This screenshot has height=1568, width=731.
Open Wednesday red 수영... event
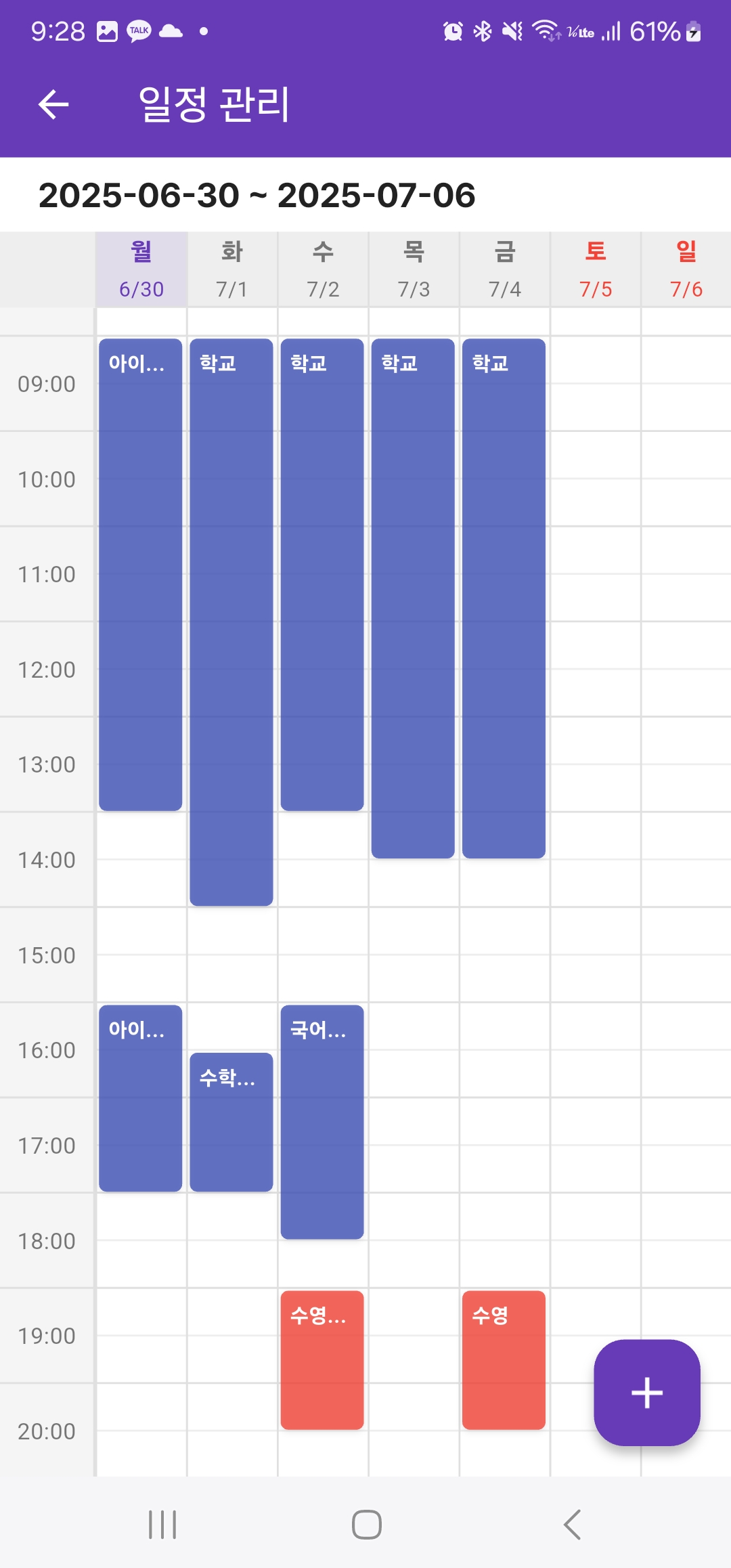(322, 1360)
